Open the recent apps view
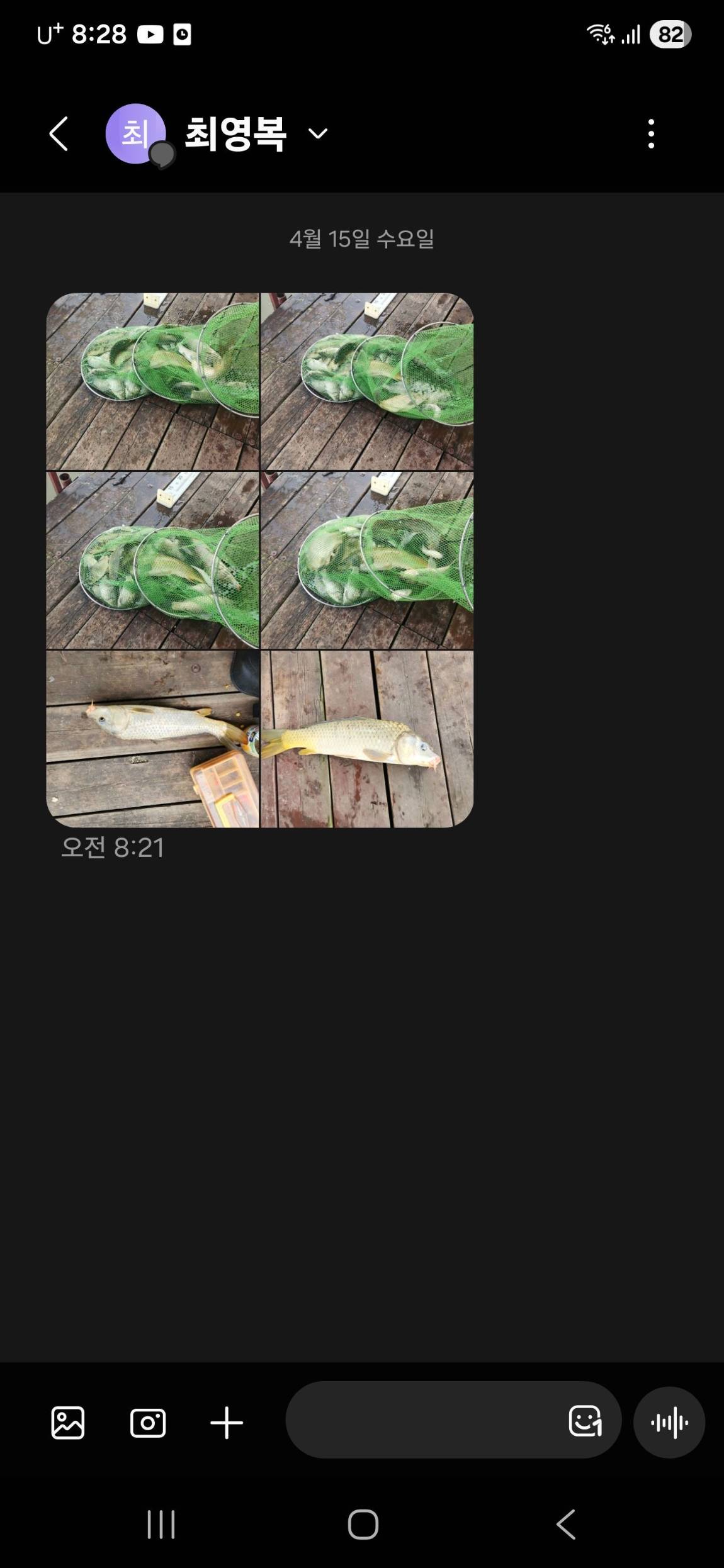 161,1524
